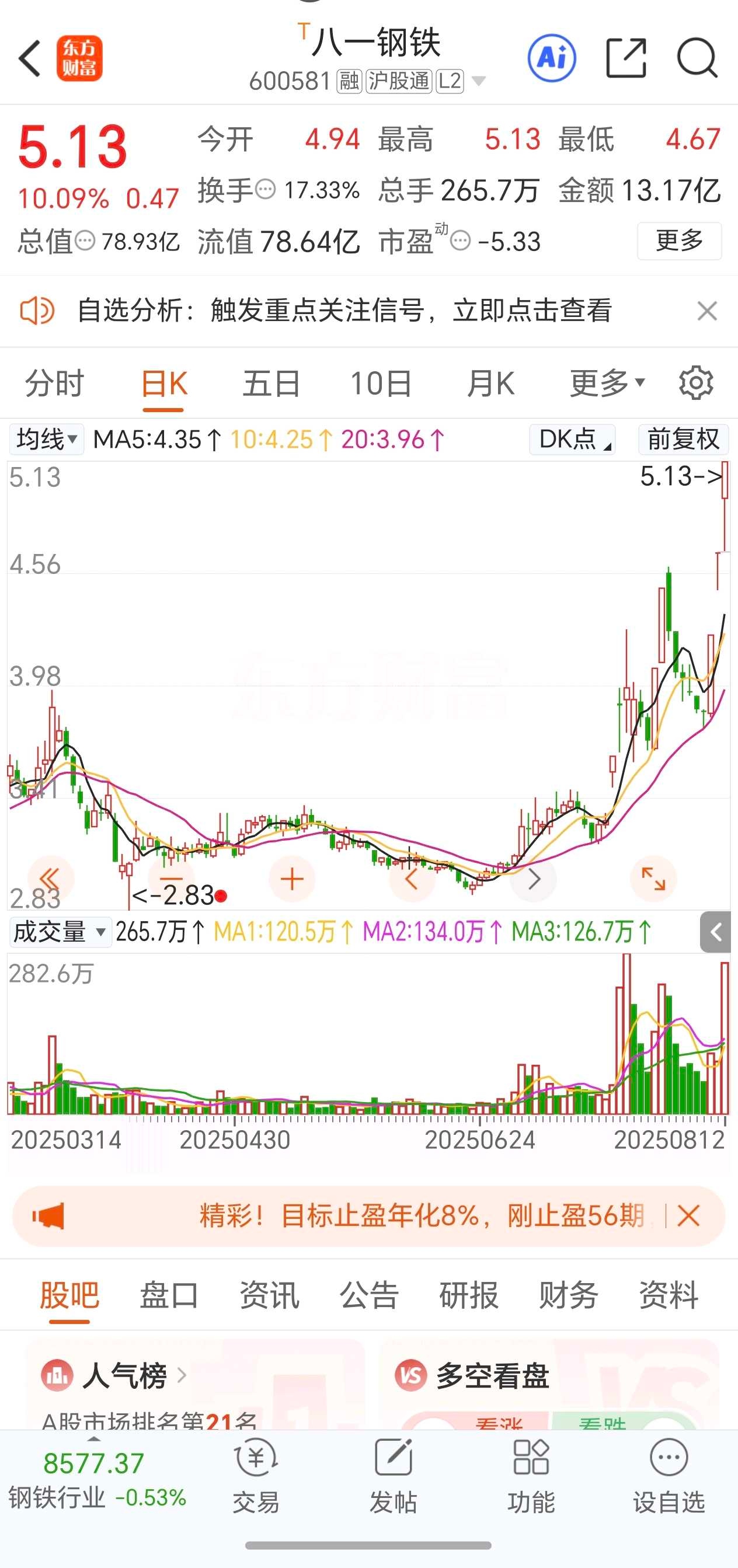Zoom in chart with plus button
This screenshot has width=738, height=1568.
[293, 879]
